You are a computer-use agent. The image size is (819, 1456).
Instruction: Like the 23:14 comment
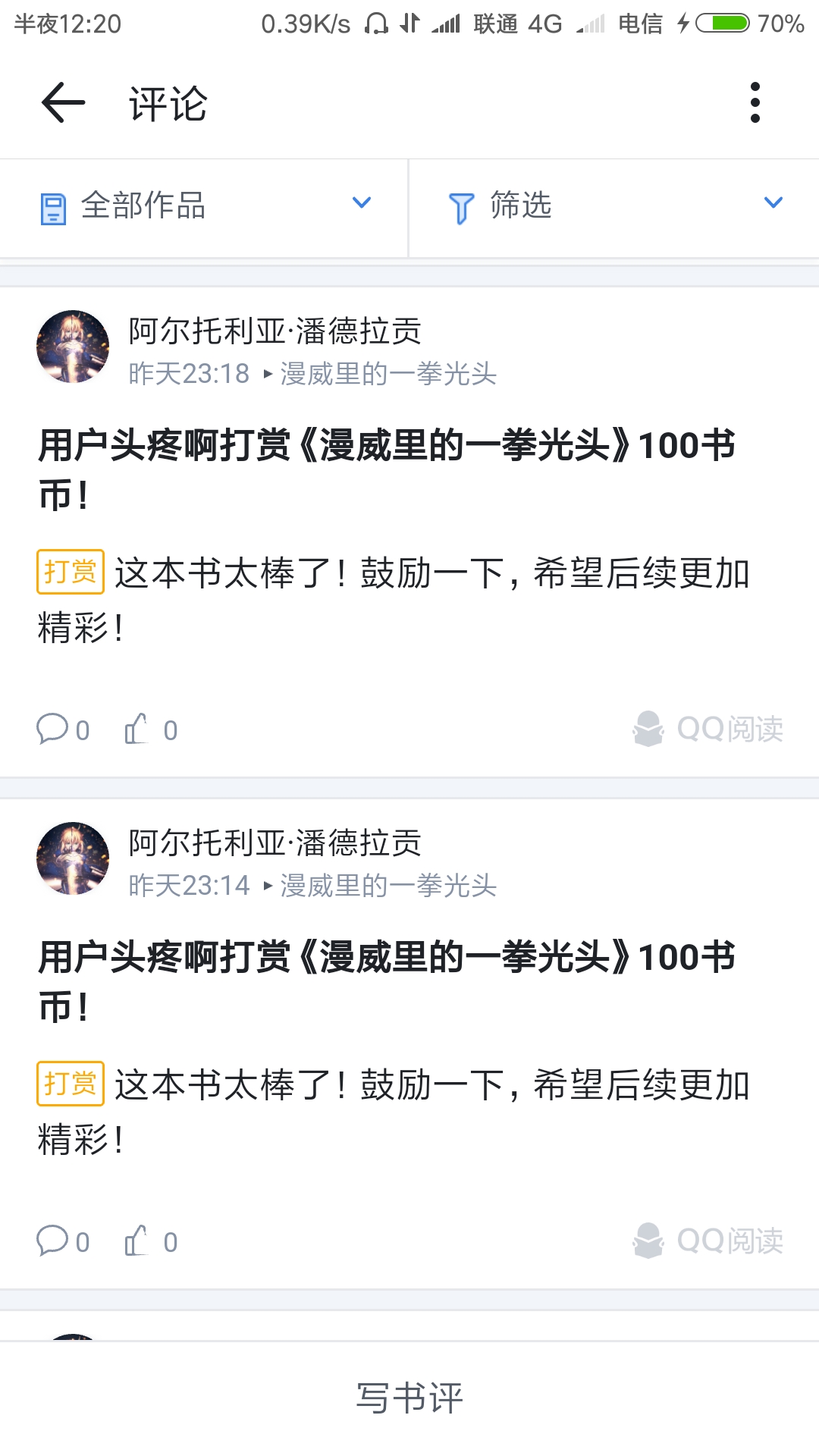tap(151, 1241)
